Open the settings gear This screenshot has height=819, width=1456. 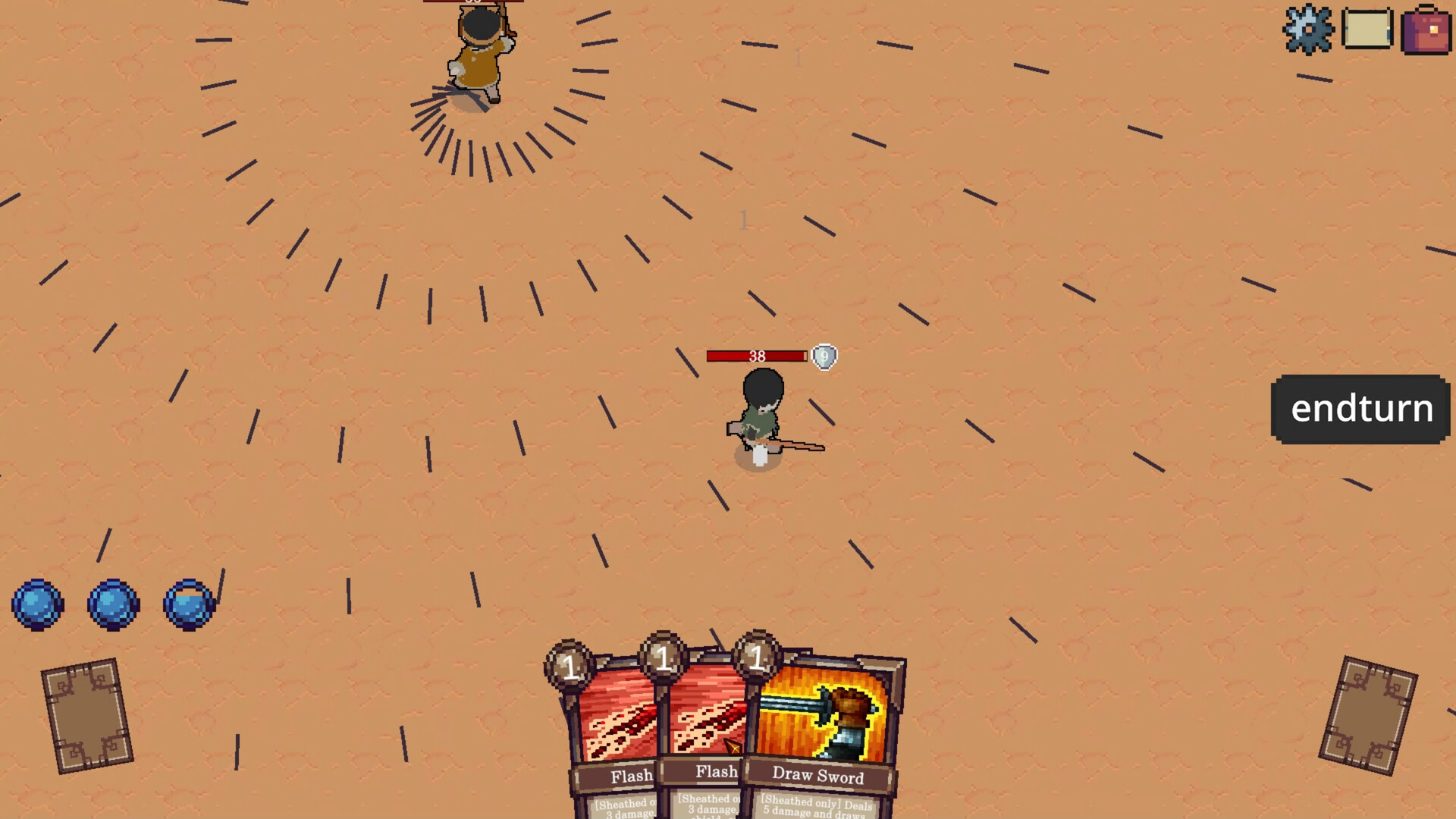(1308, 30)
